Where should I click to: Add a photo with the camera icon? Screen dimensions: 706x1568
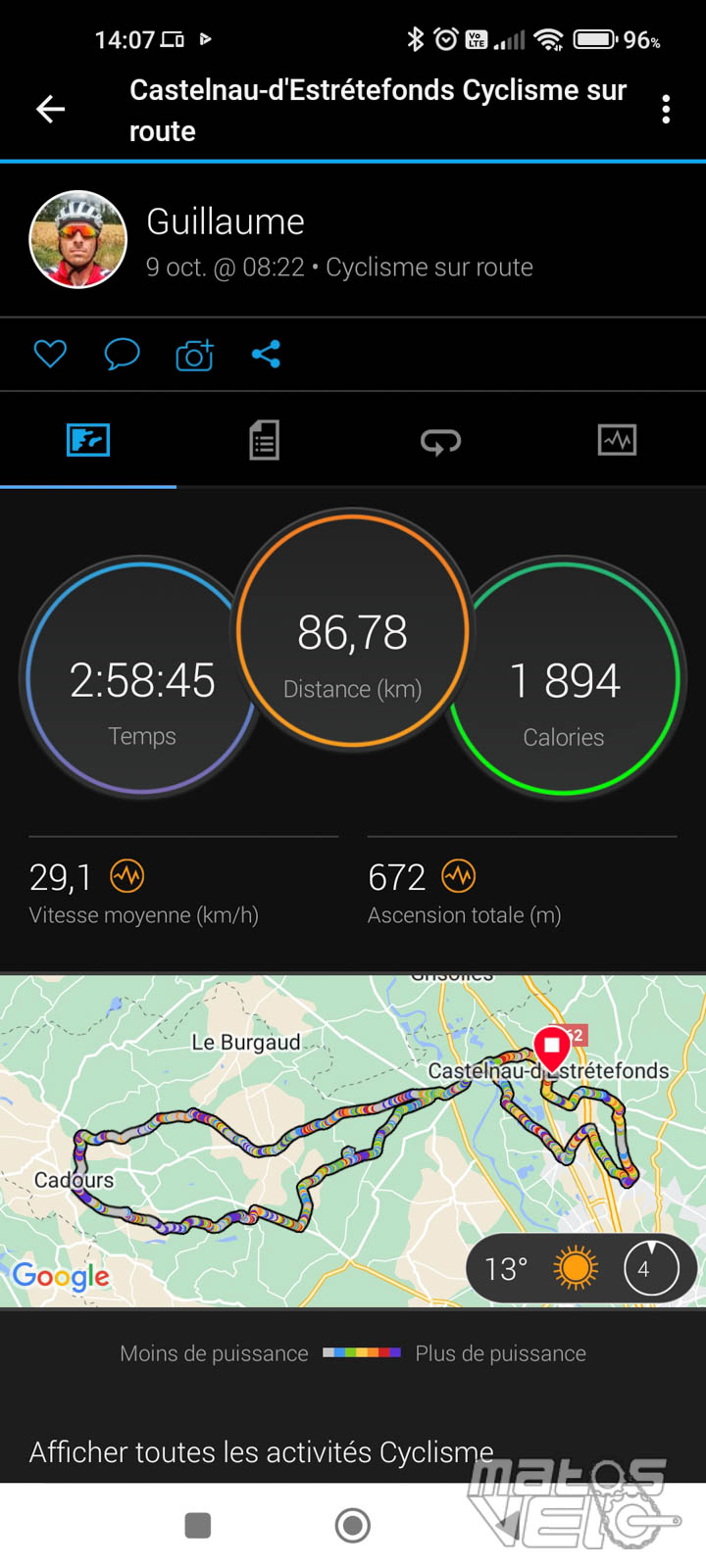(194, 355)
